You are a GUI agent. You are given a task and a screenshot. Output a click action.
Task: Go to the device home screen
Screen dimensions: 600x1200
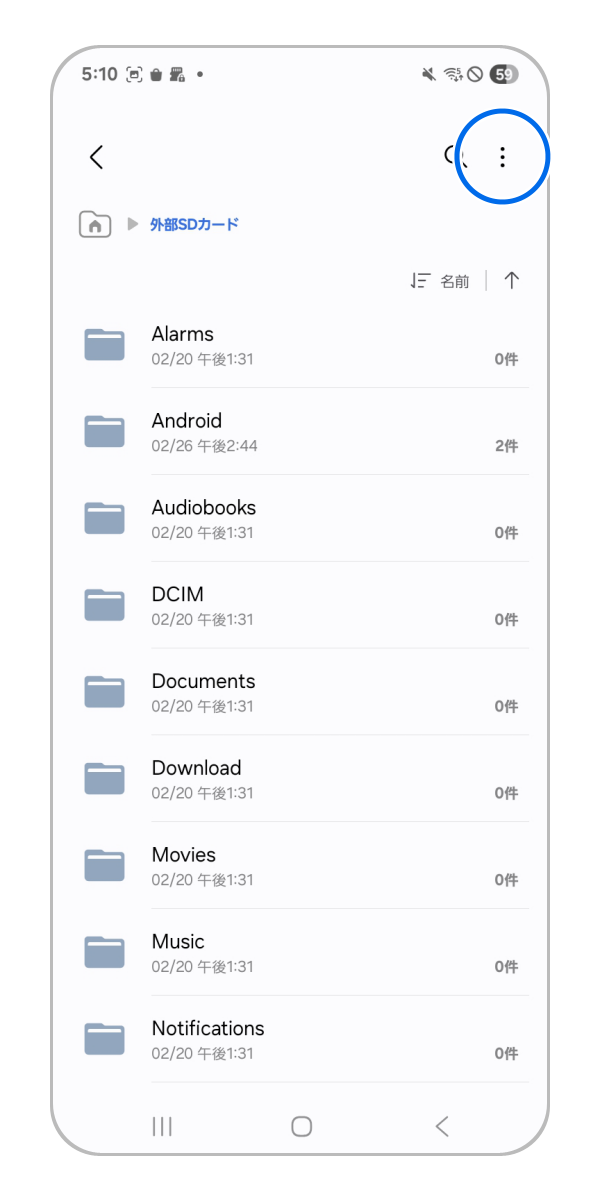click(x=301, y=1127)
